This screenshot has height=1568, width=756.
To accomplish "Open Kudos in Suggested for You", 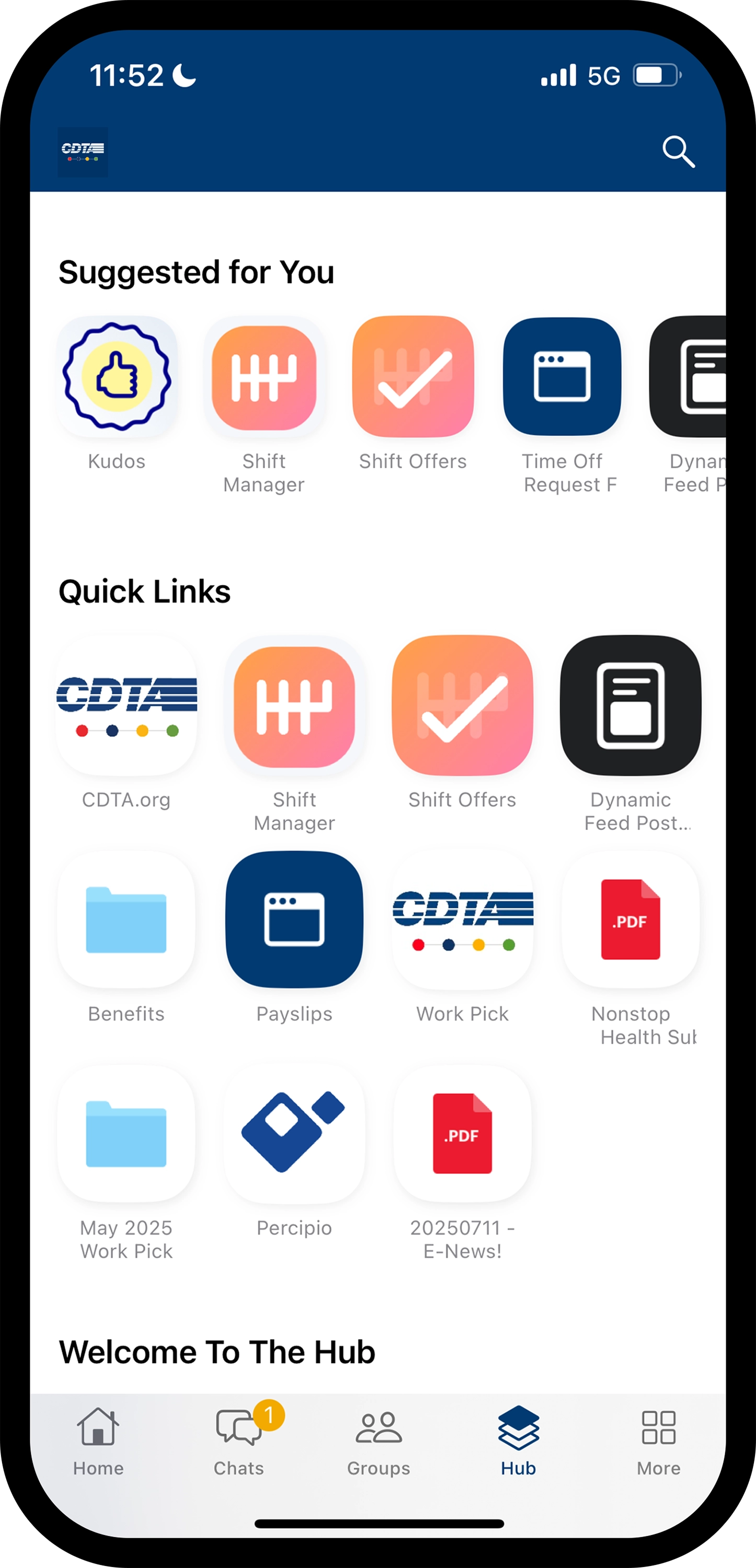I will [117, 377].
